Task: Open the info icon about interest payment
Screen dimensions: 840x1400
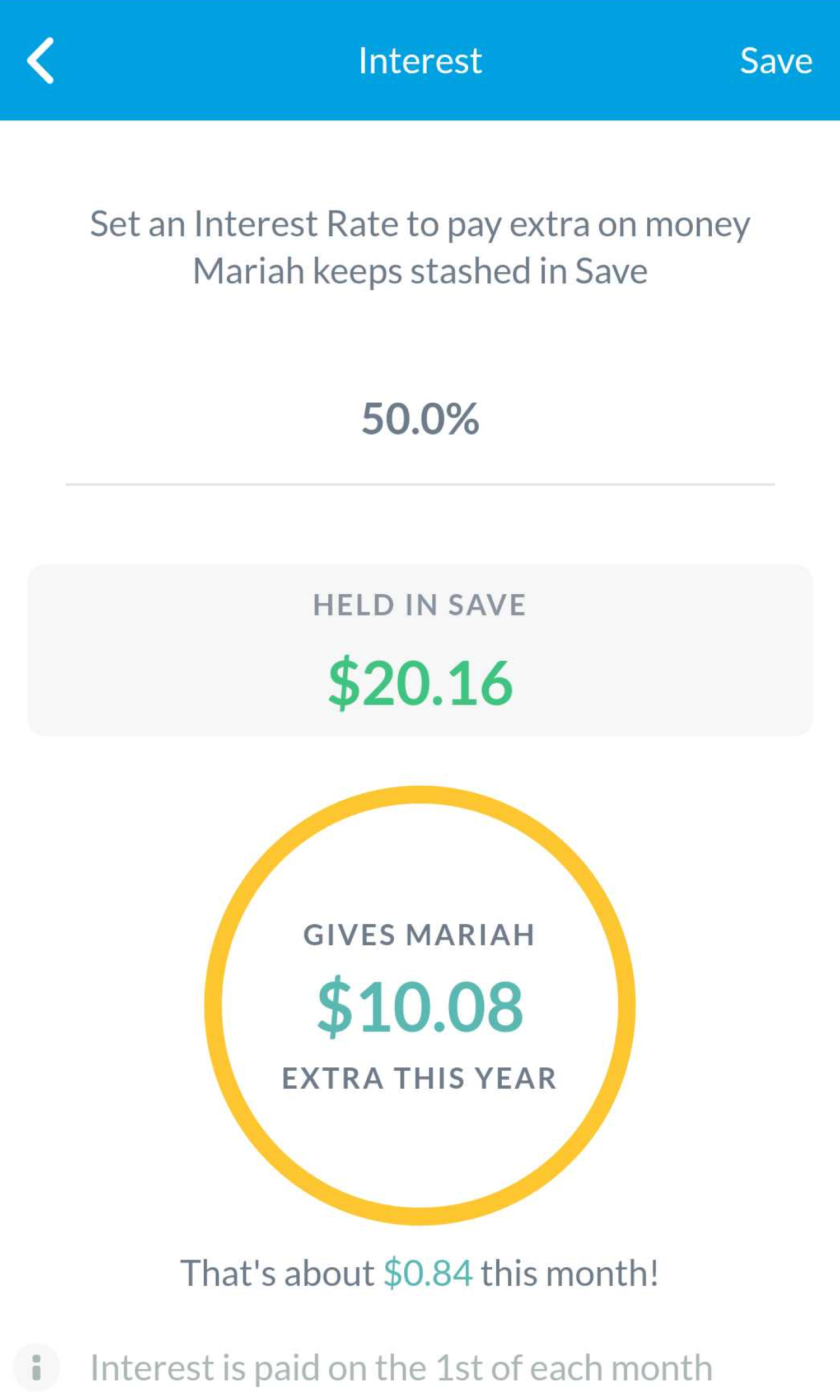Action: pyautogui.click(x=37, y=1367)
